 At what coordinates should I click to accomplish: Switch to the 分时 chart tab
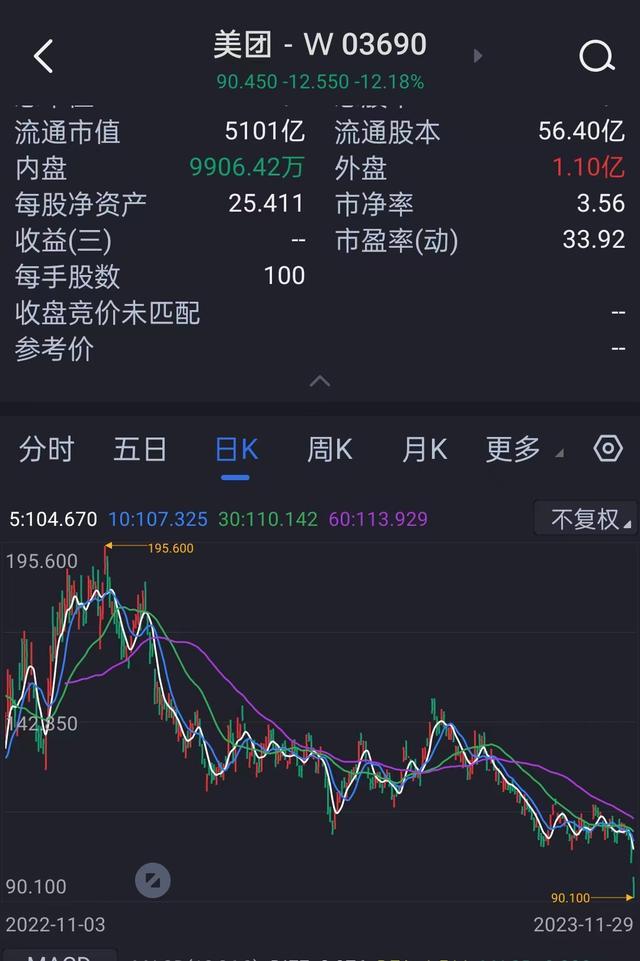(x=46, y=450)
